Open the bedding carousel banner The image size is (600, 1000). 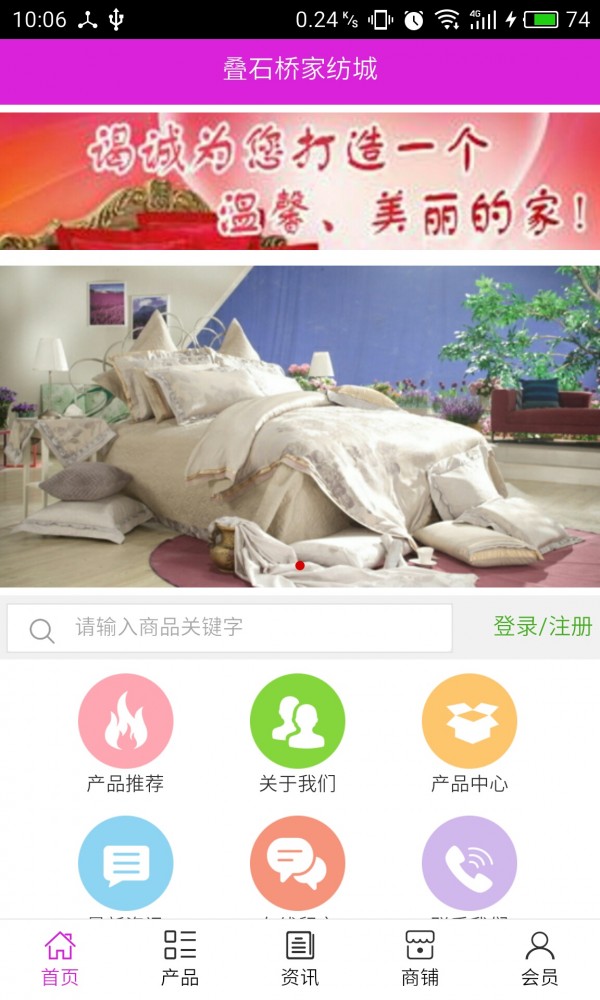(x=300, y=425)
